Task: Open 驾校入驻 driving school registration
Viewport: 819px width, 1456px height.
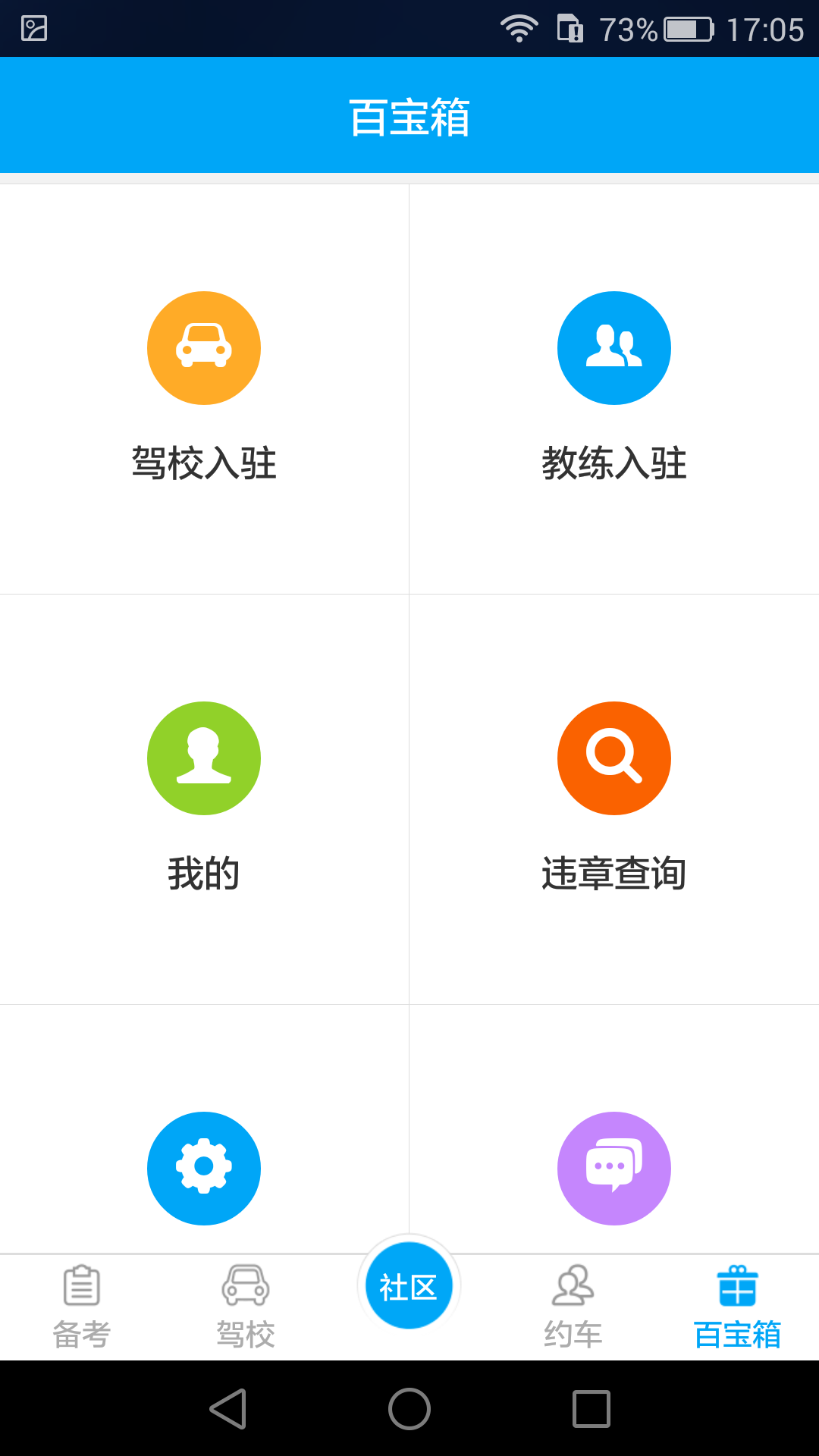Action: click(x=204, y=387)
